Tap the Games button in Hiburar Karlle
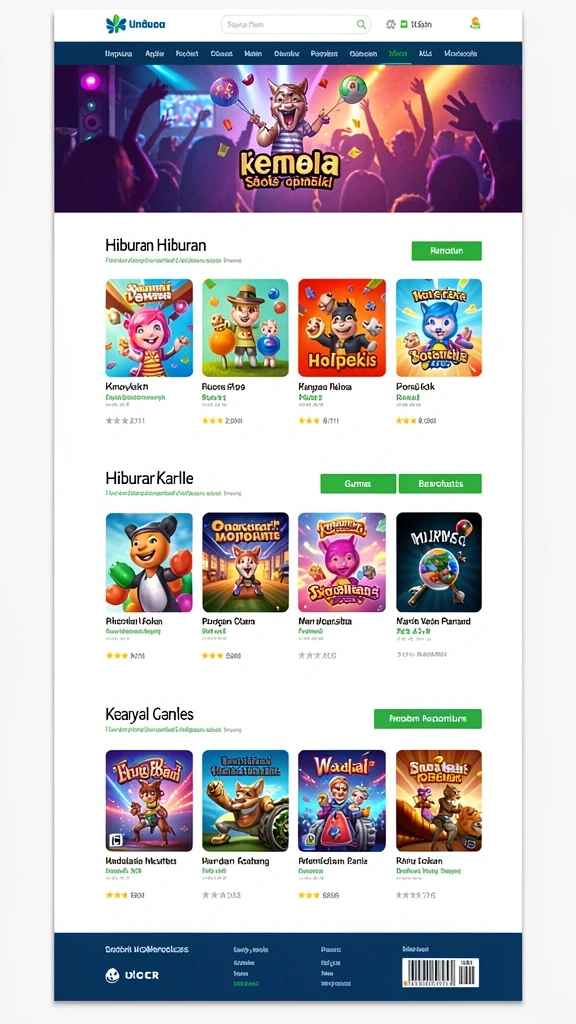Screen dimensions: 576x1024 [358, 484]
